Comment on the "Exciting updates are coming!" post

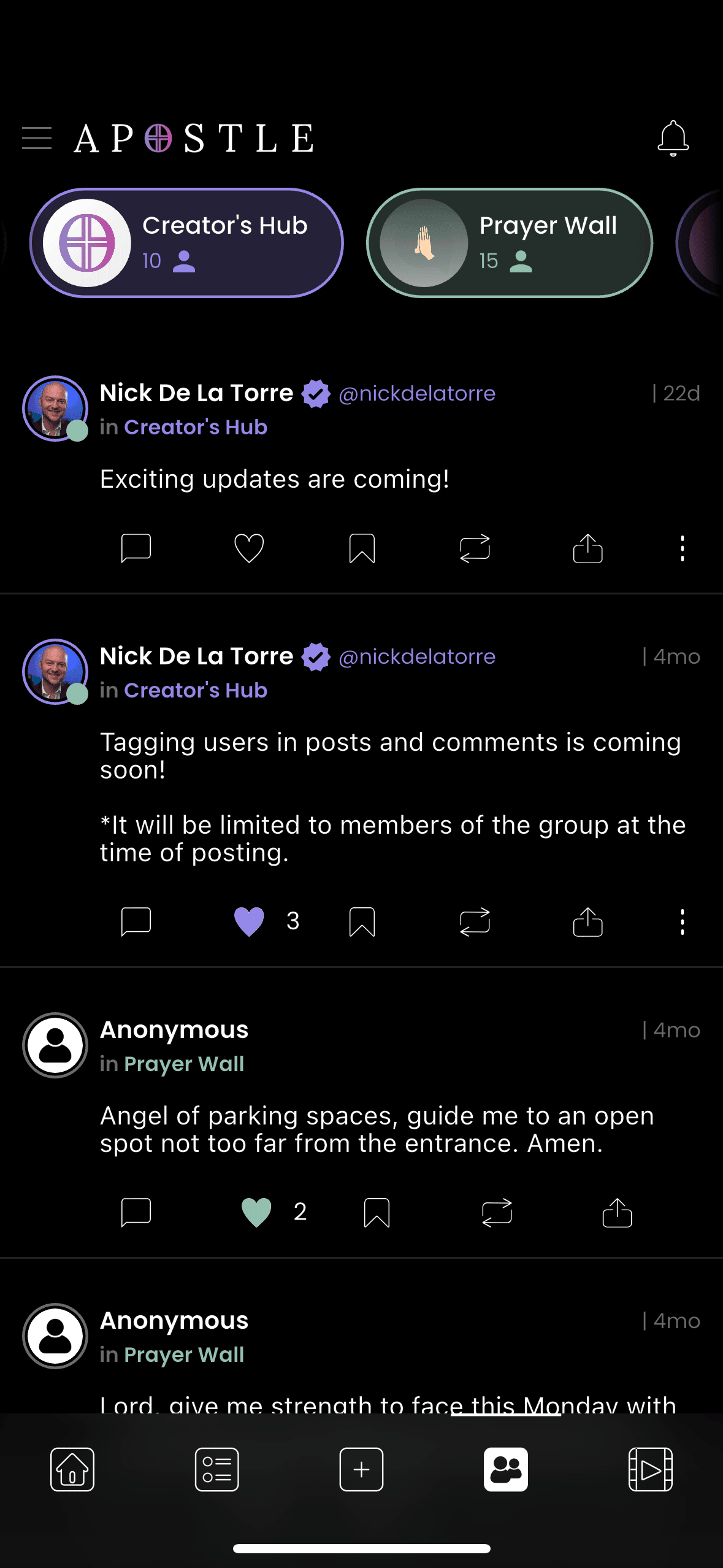point(136,548)
